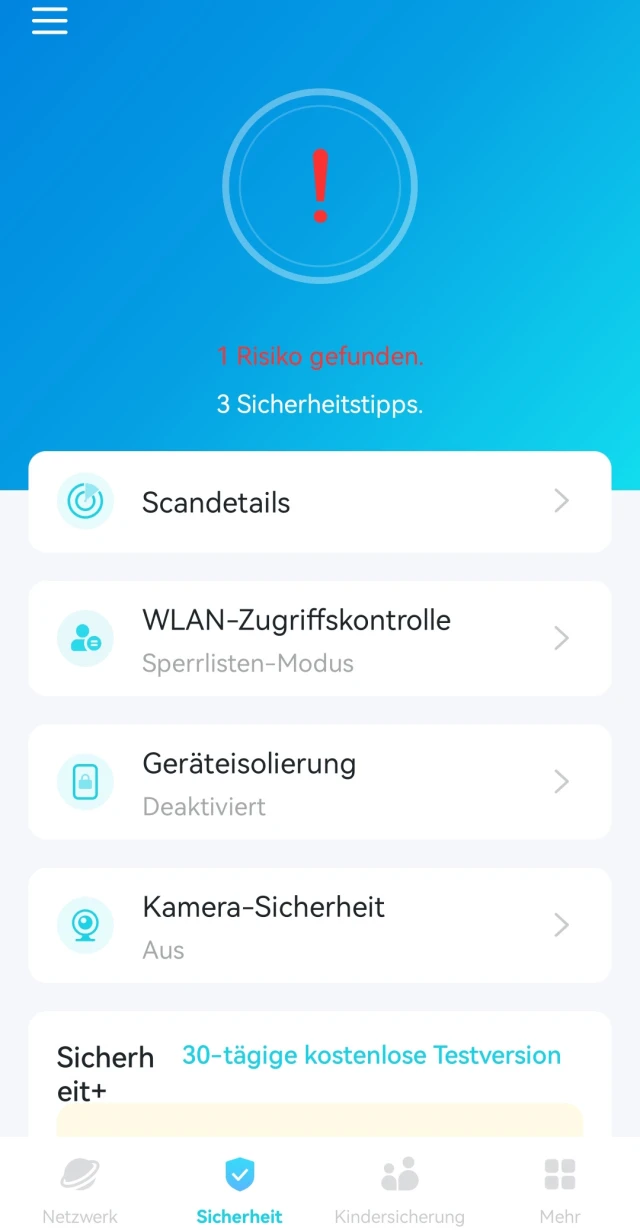
Task: Select the Sicherheit tab
Action: [240, 1188]
